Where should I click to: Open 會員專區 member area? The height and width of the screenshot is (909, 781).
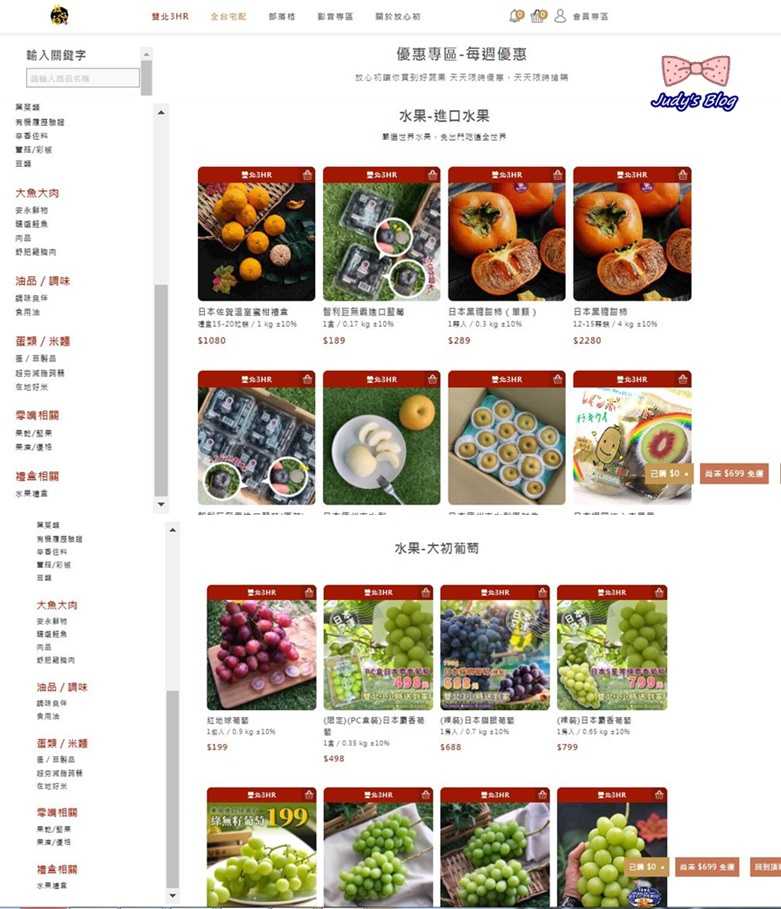coord(581,17)
